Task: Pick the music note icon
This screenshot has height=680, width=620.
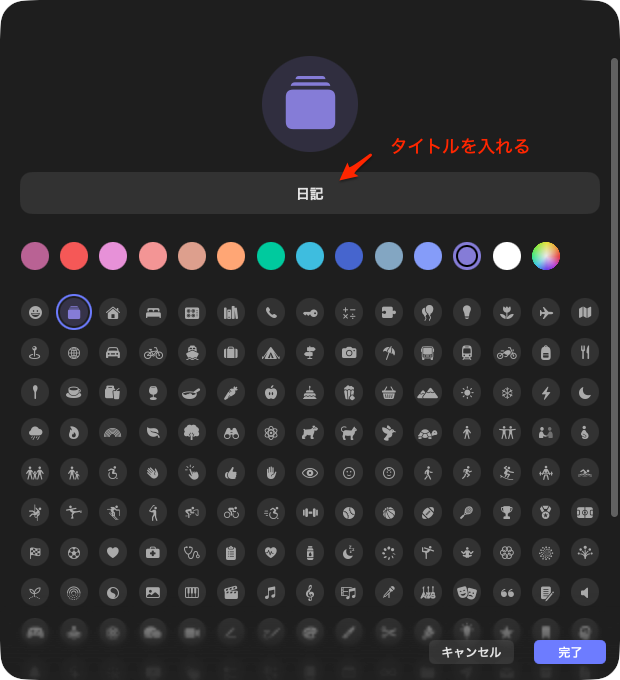Action: tap(270, 591)
